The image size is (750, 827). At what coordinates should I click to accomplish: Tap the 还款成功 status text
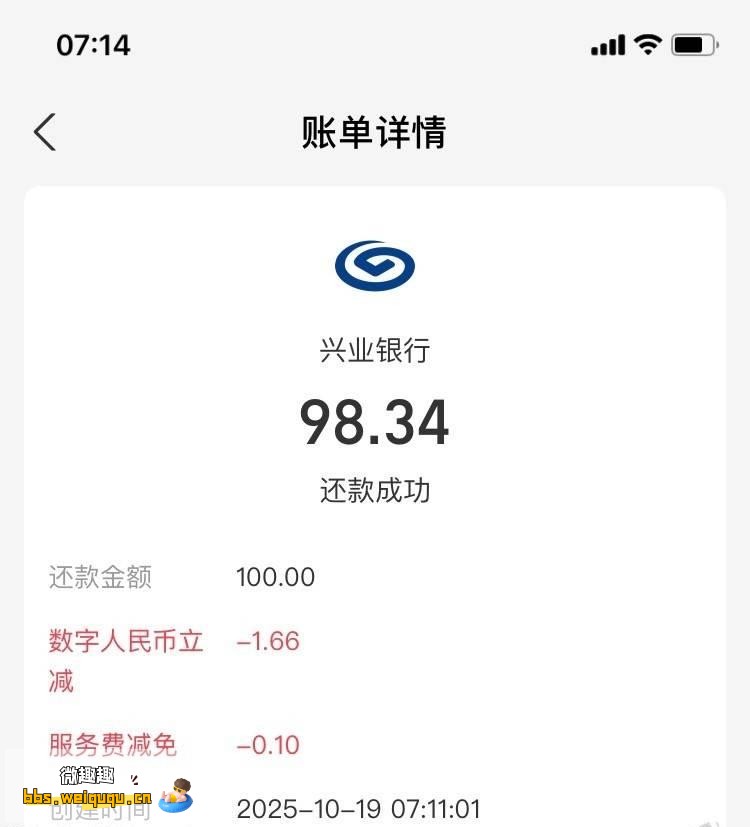(375, 490)
